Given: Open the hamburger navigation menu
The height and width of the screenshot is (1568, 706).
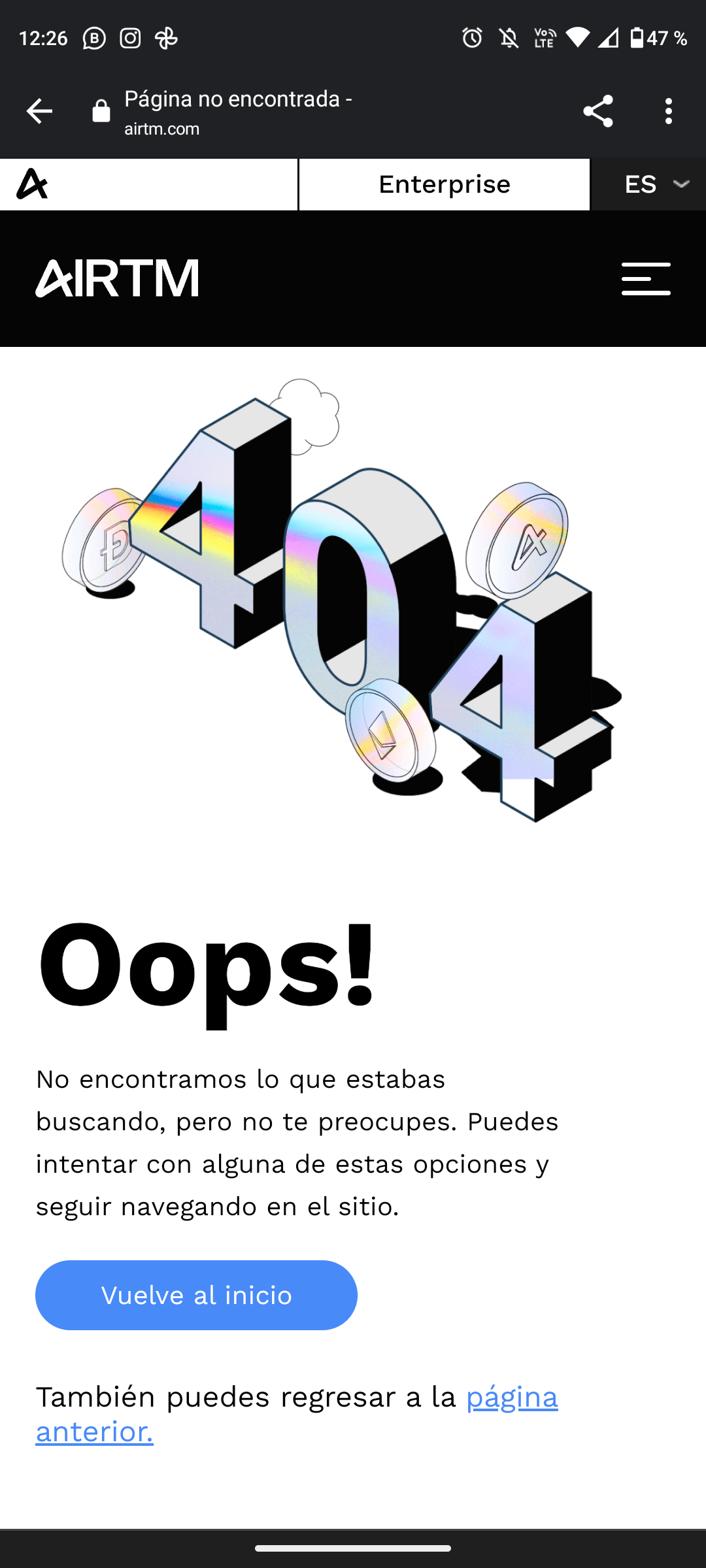Looking at the screenshot, I should tap(646, 279).
